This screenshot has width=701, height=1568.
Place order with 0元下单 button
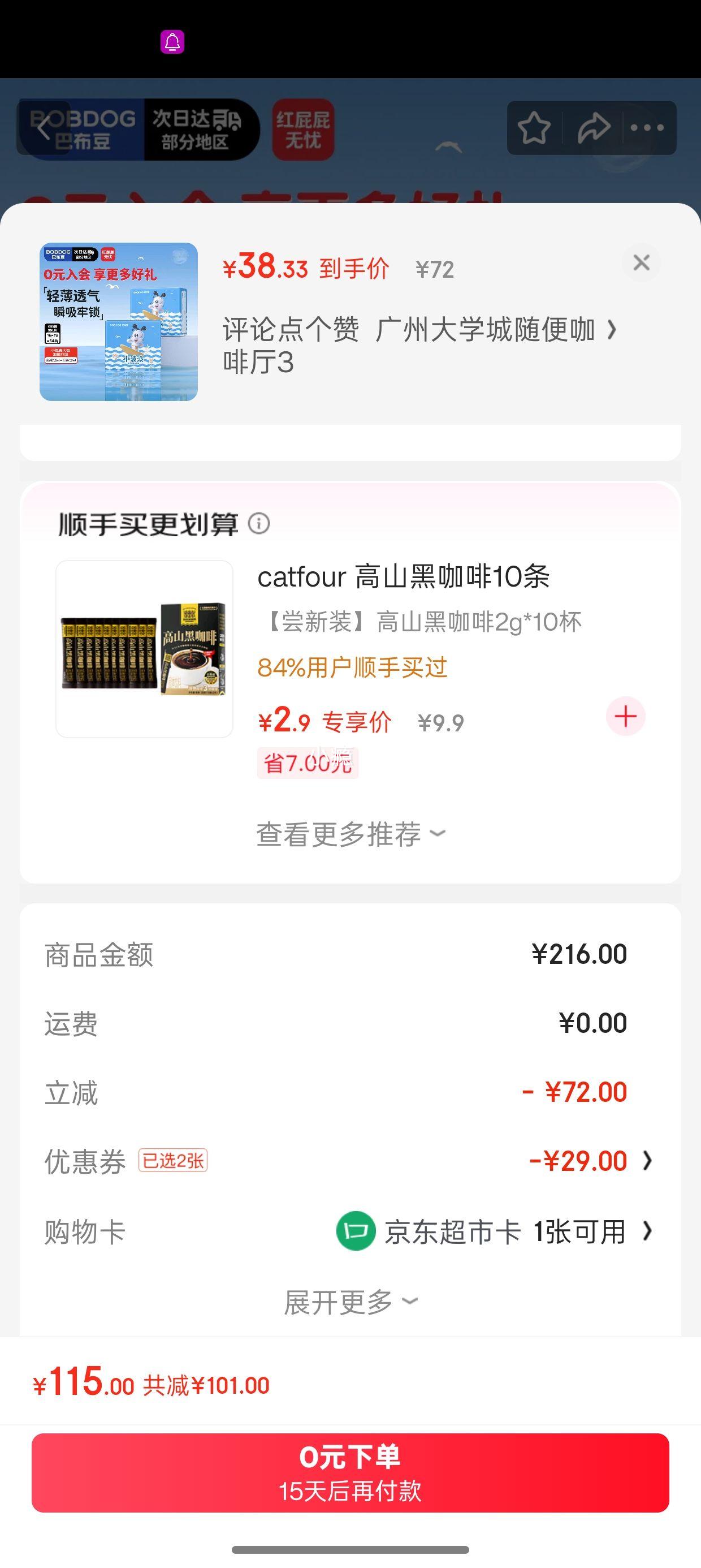click(350, 1473)
